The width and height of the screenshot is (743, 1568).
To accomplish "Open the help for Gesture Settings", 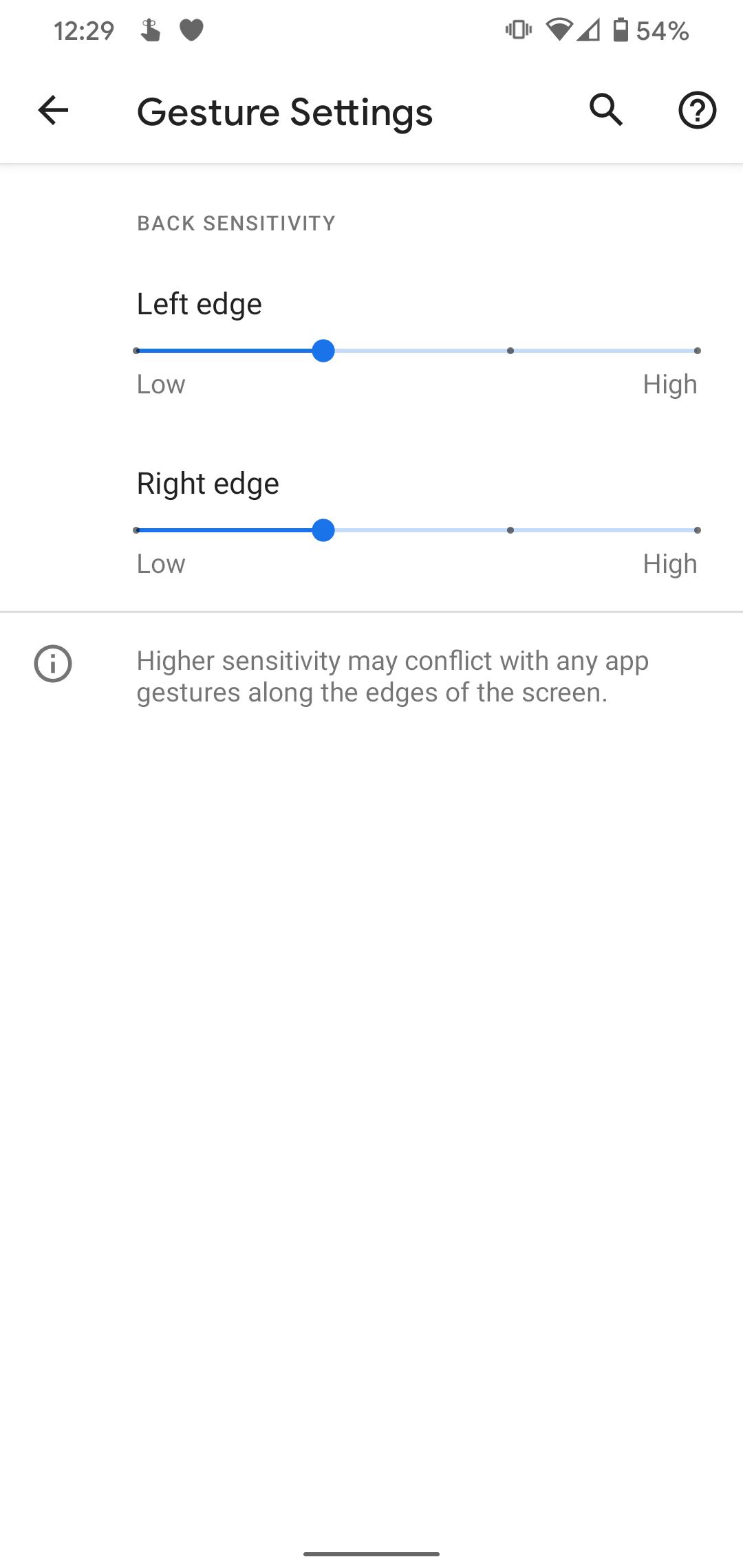I will (697, 110).
